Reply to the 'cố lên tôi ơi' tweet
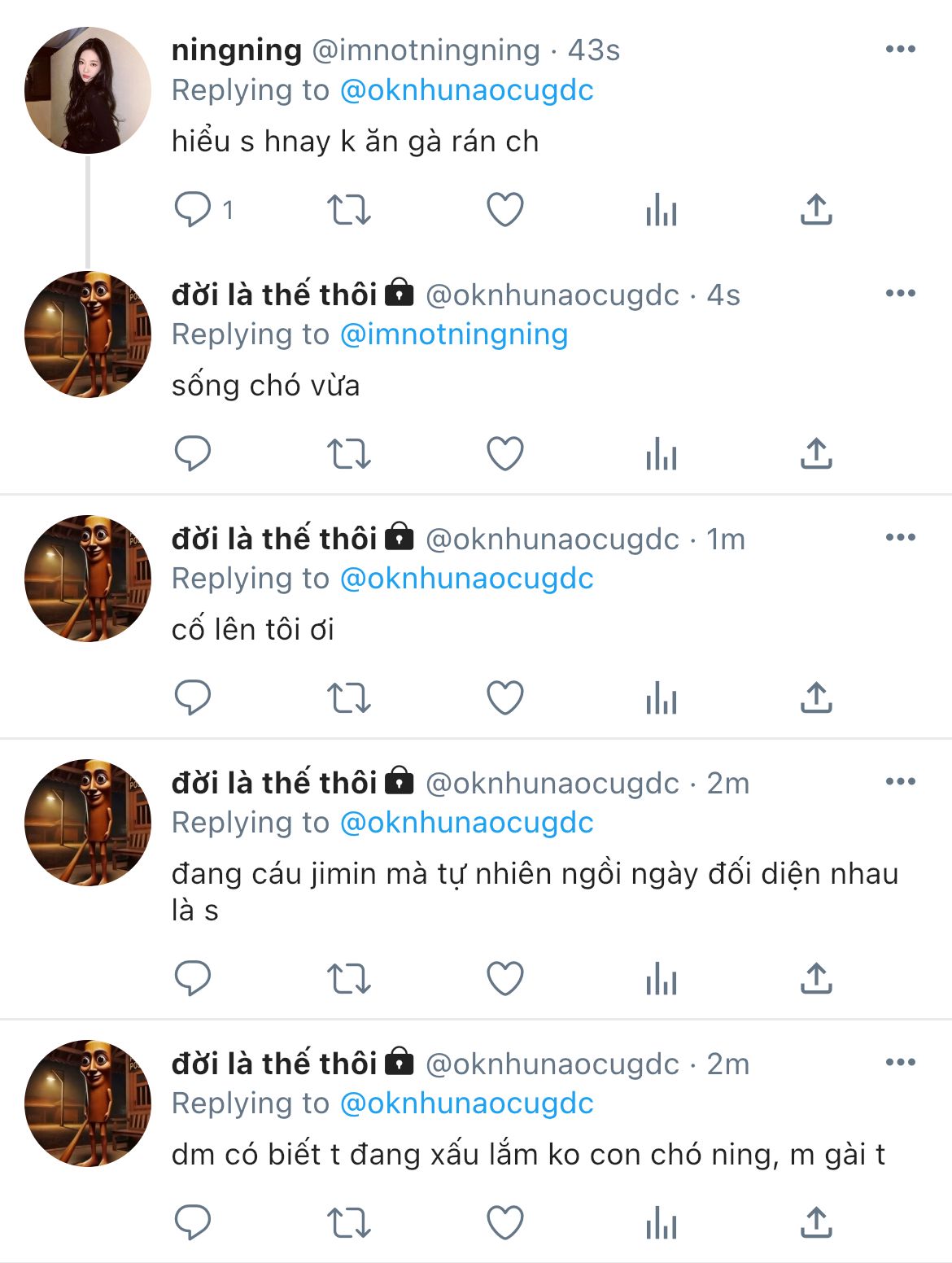The width and height of the screenshot is (952, 1263). (x=193, y=697)
